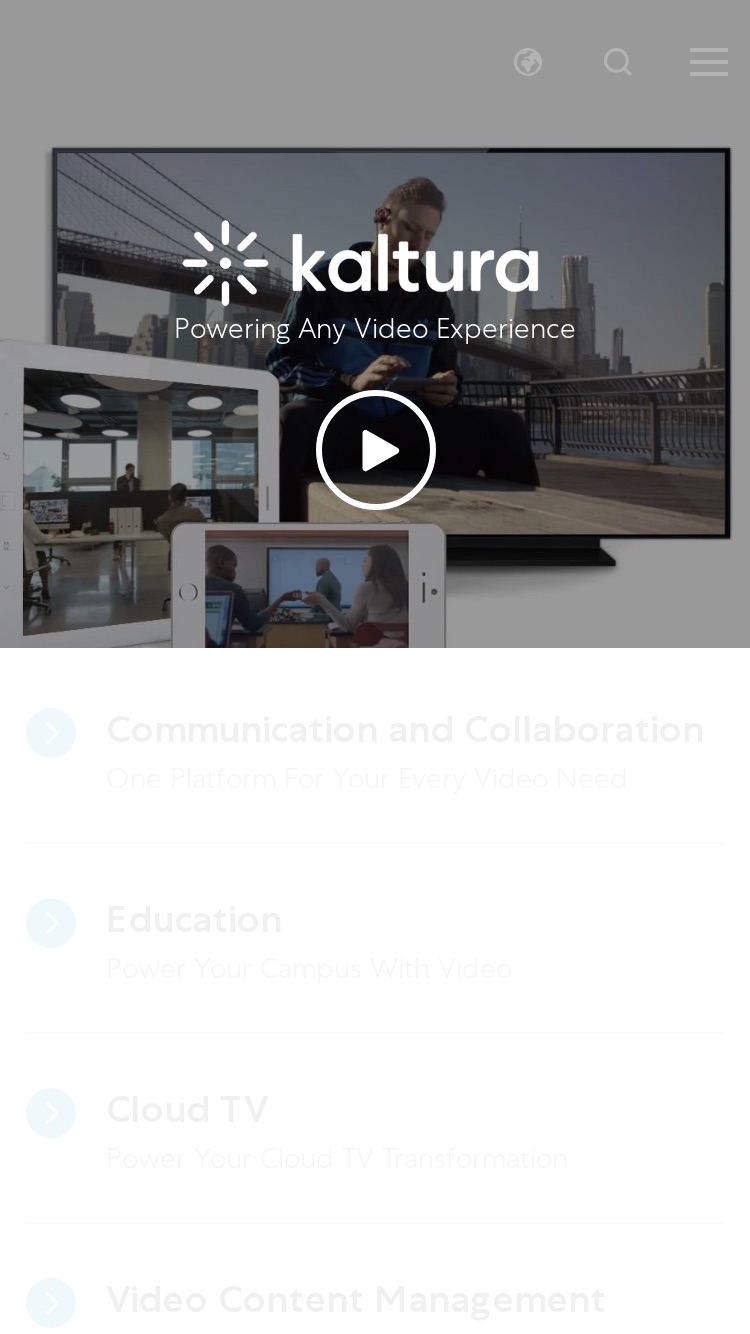This screenshot has width=750, height=1334.
Task: Open the hamburger menu
Action: pos(709,62)
